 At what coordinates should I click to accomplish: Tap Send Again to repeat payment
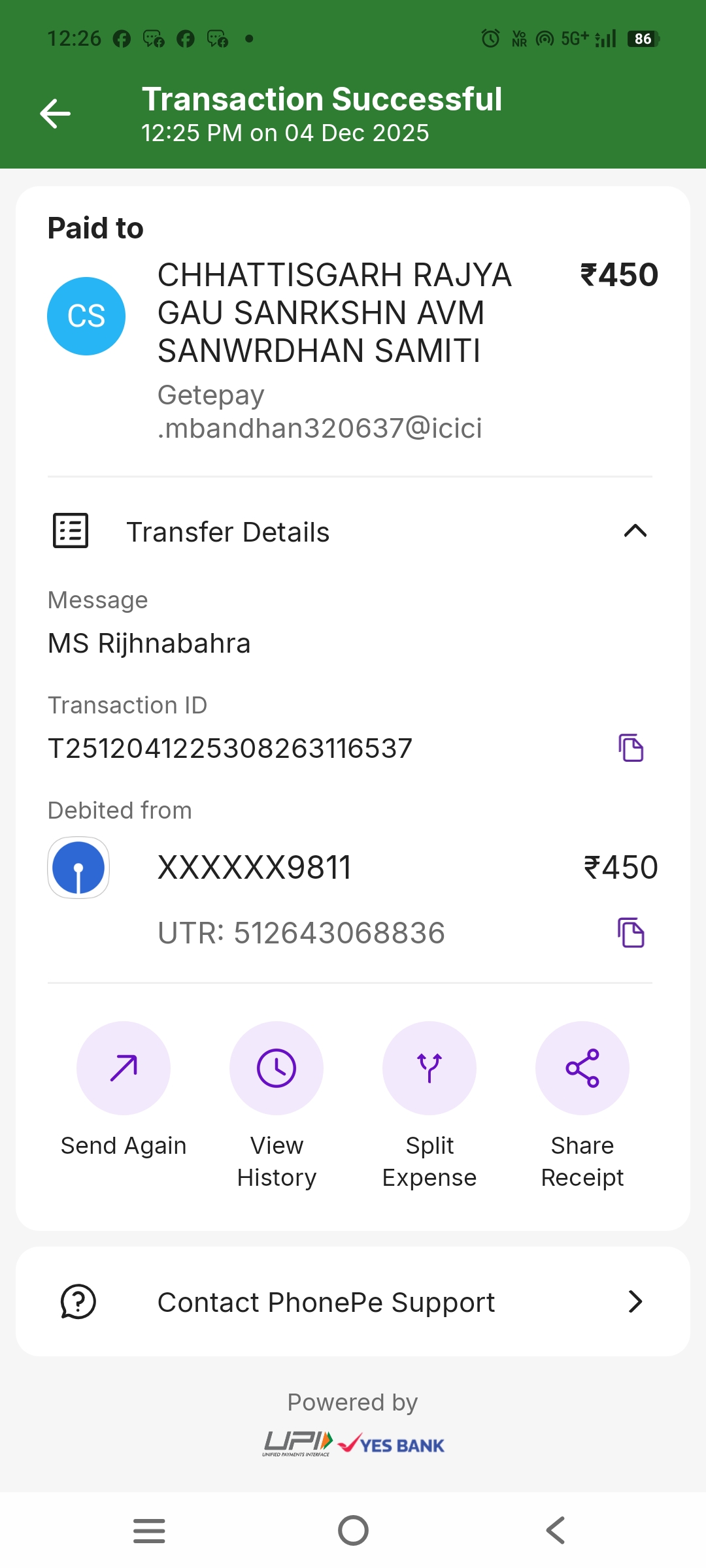124,1068
